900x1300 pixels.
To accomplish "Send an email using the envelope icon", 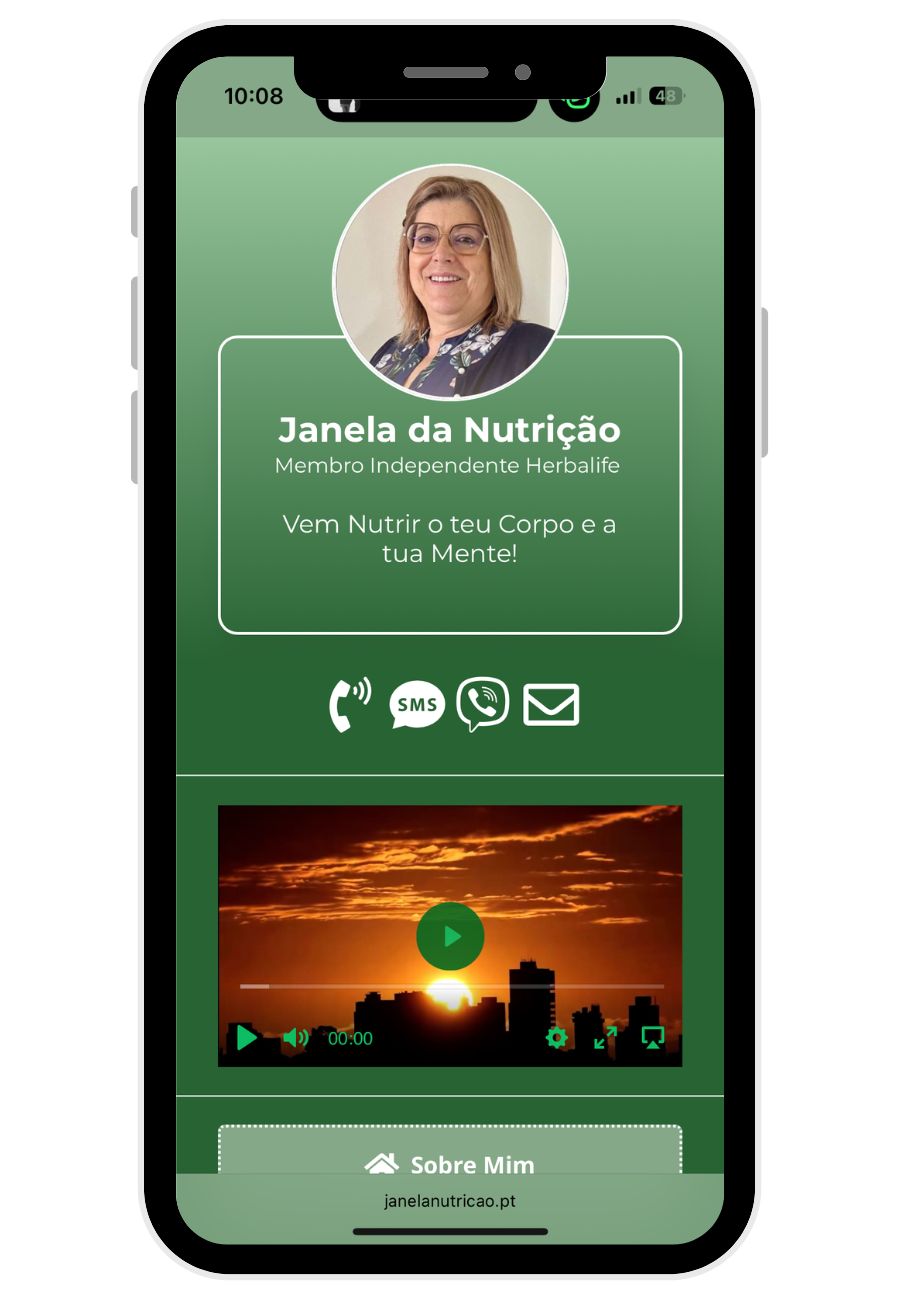I will click(551, 704).
